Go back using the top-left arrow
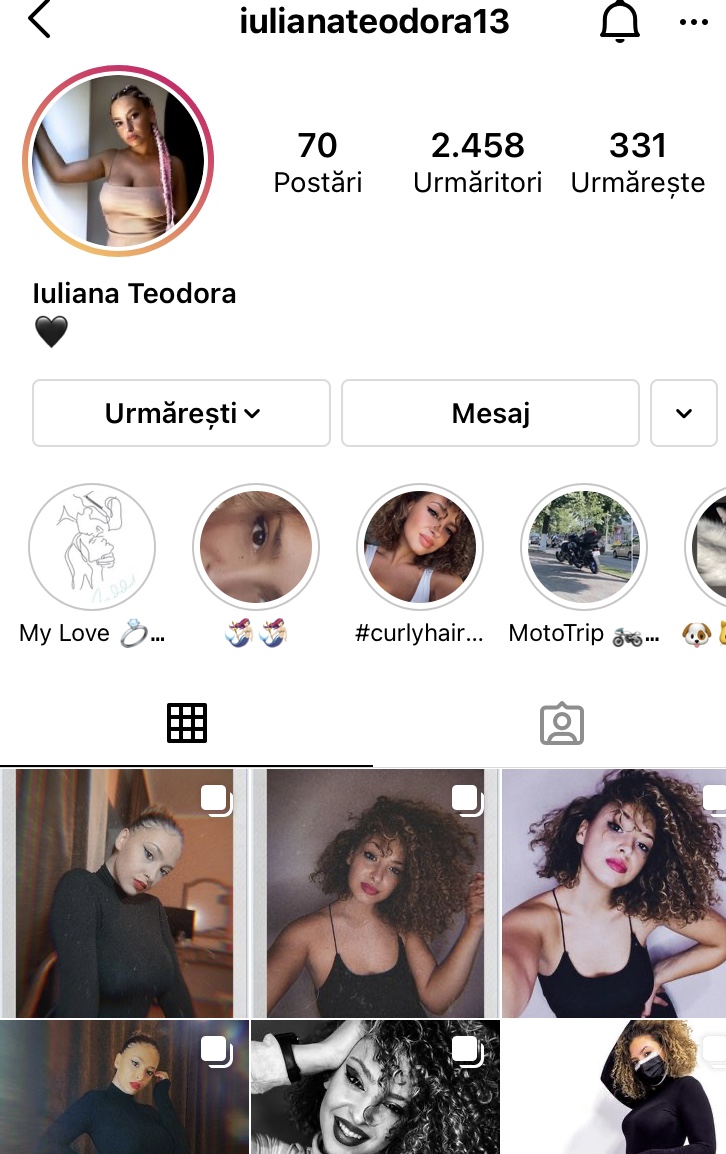 pyautogui.click(x=39, y=20)
